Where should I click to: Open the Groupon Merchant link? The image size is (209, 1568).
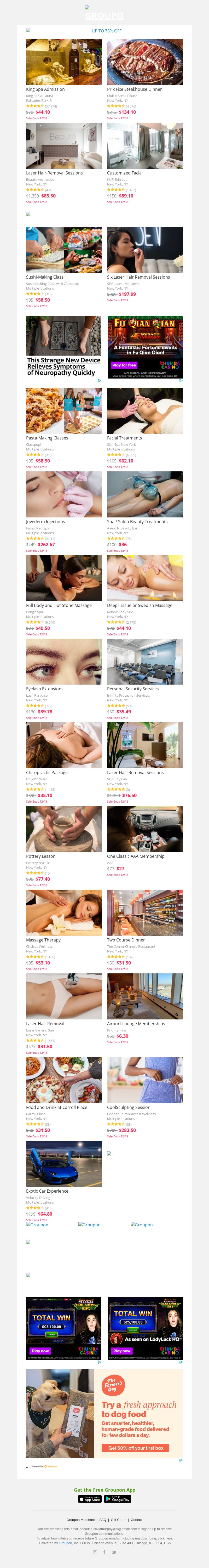81,1519
